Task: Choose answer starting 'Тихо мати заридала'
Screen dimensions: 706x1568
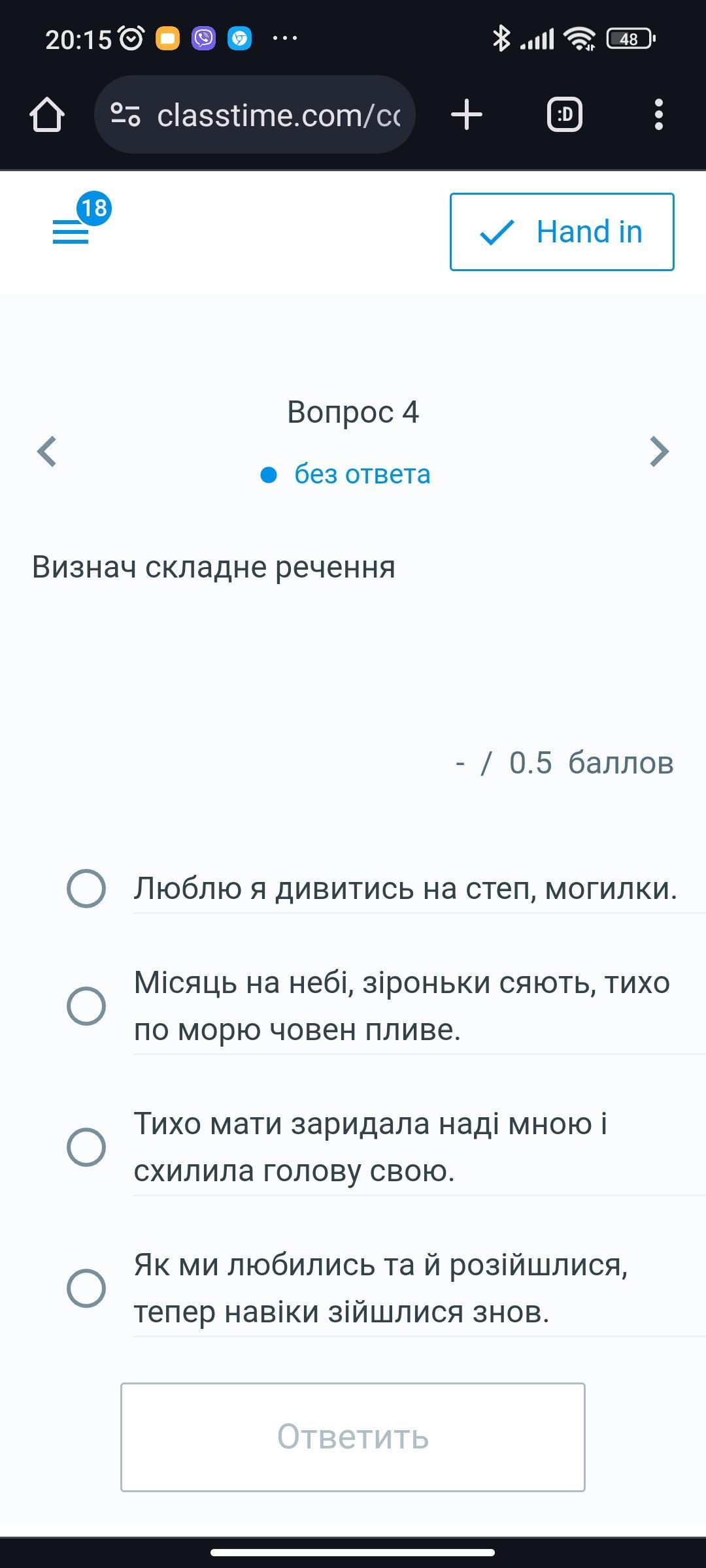Action: [86, 1147]
